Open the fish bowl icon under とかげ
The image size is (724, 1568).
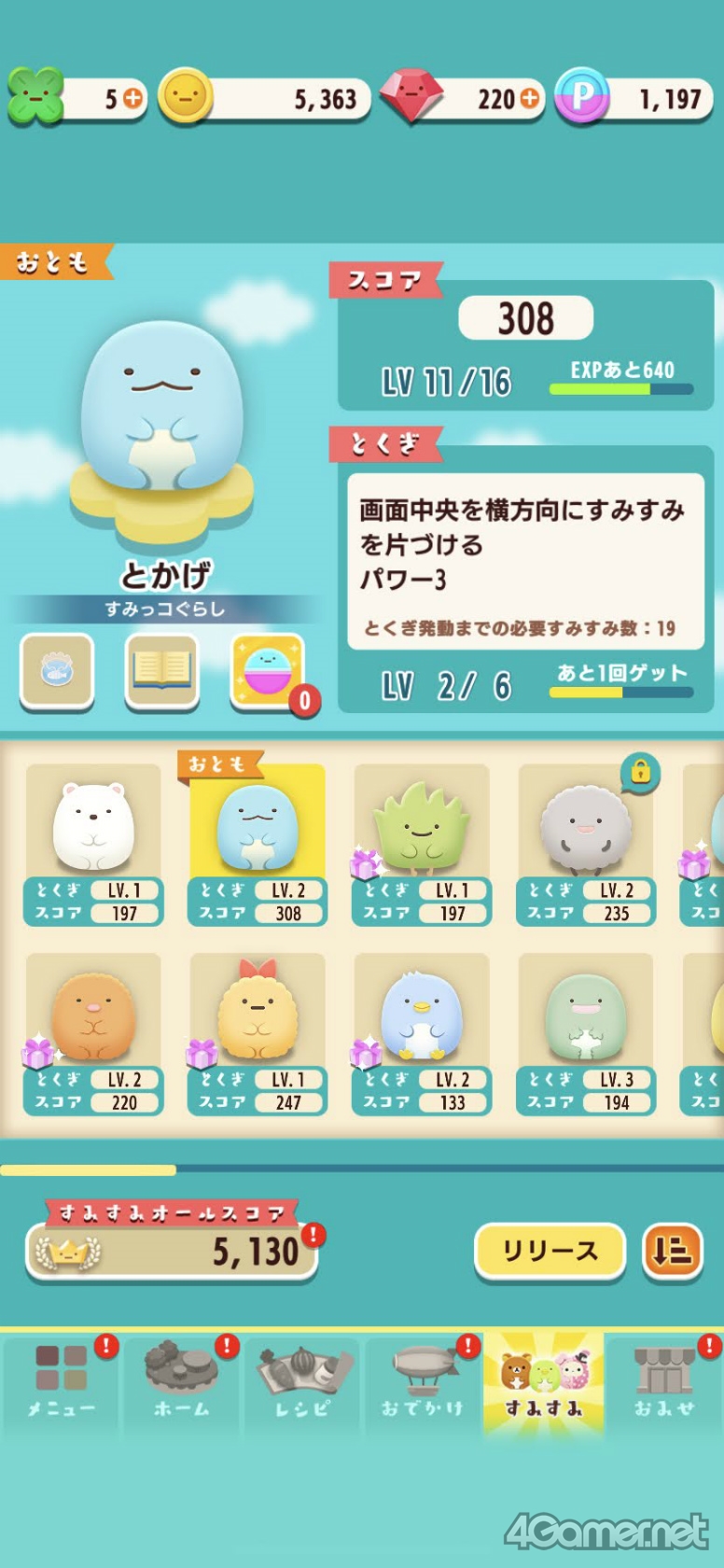pos(57,671)
